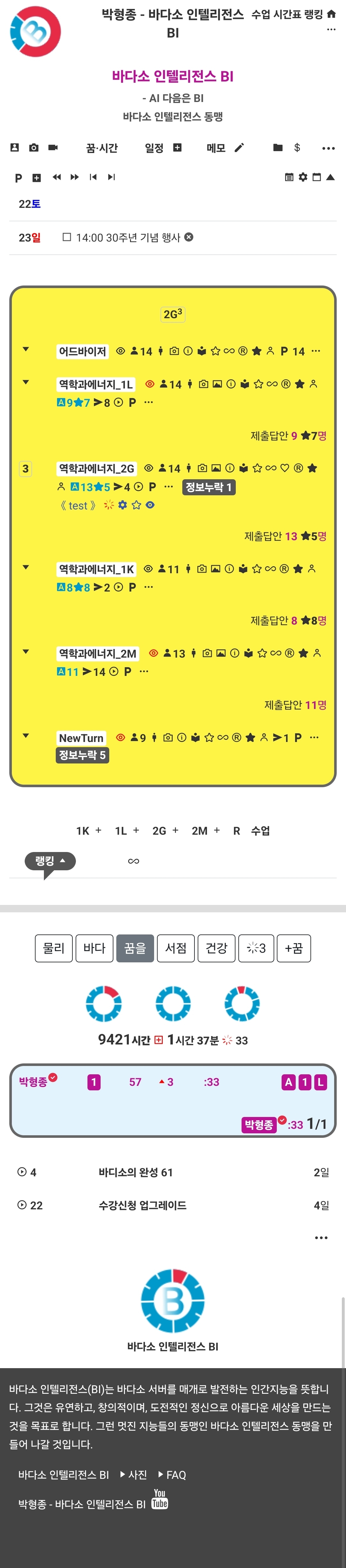346x1568 pixels.
Task: Check the 14:00 30주년 기념 행사 checkbox
Action: (x=67, y=237)
